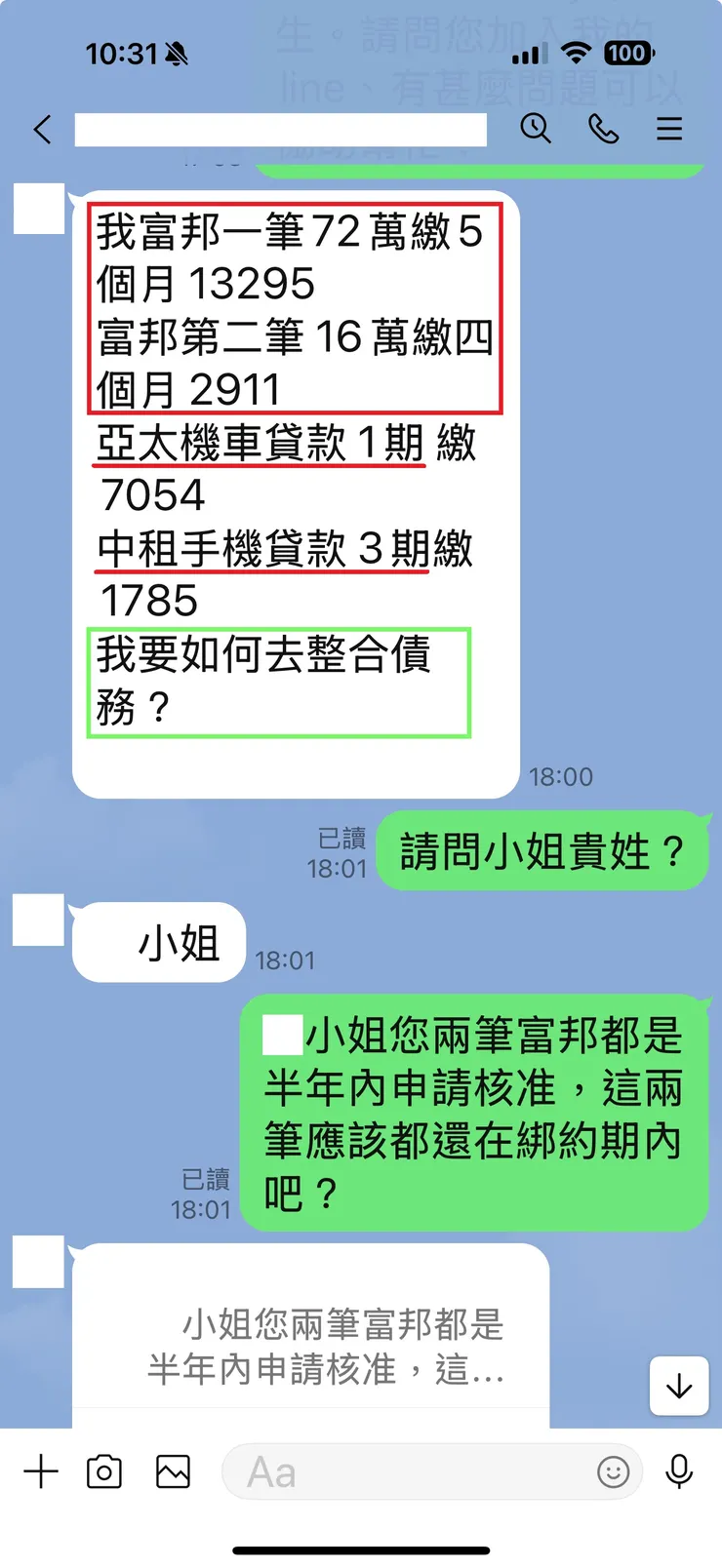Select the reply bubble saying 小姐

click(x=158, y=941)
